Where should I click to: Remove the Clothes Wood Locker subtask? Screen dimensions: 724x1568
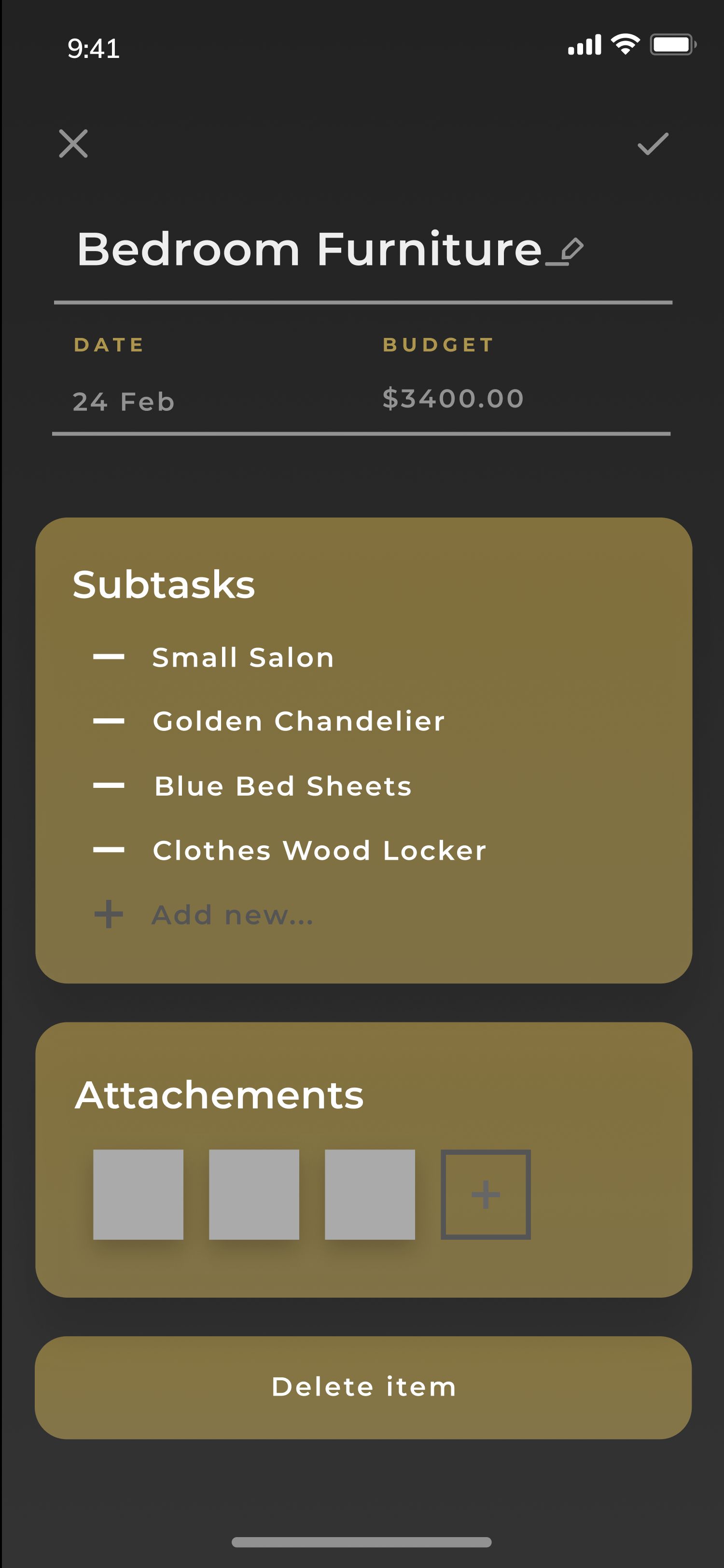tap(109, 850)
